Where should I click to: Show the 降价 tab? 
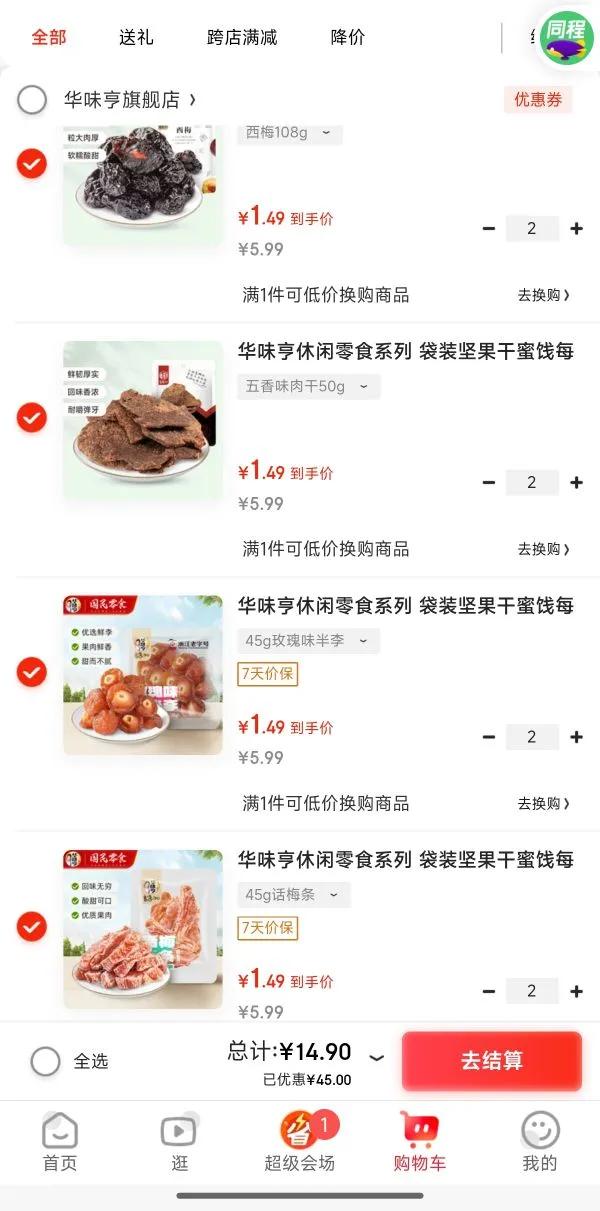point(348,37)
